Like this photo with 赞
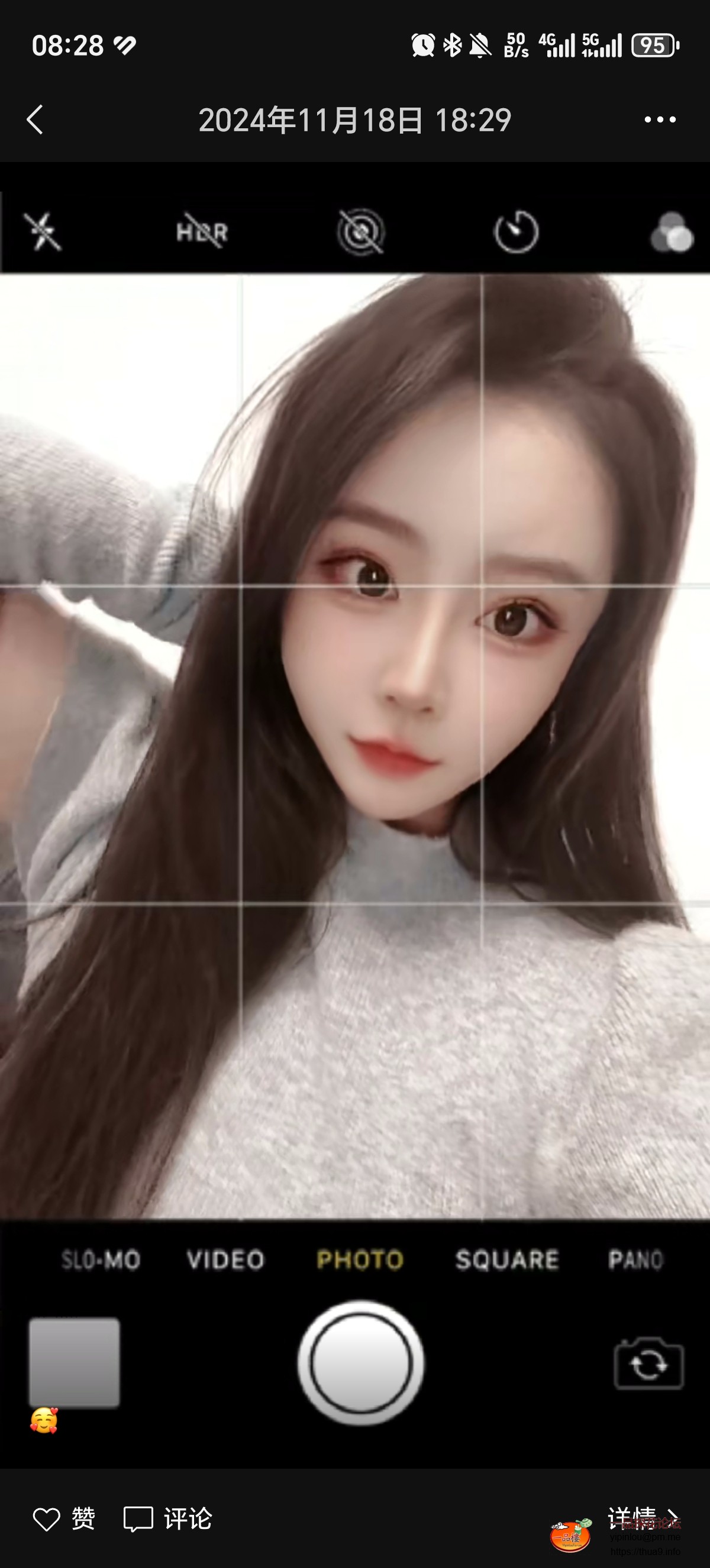 point(64,1519)
